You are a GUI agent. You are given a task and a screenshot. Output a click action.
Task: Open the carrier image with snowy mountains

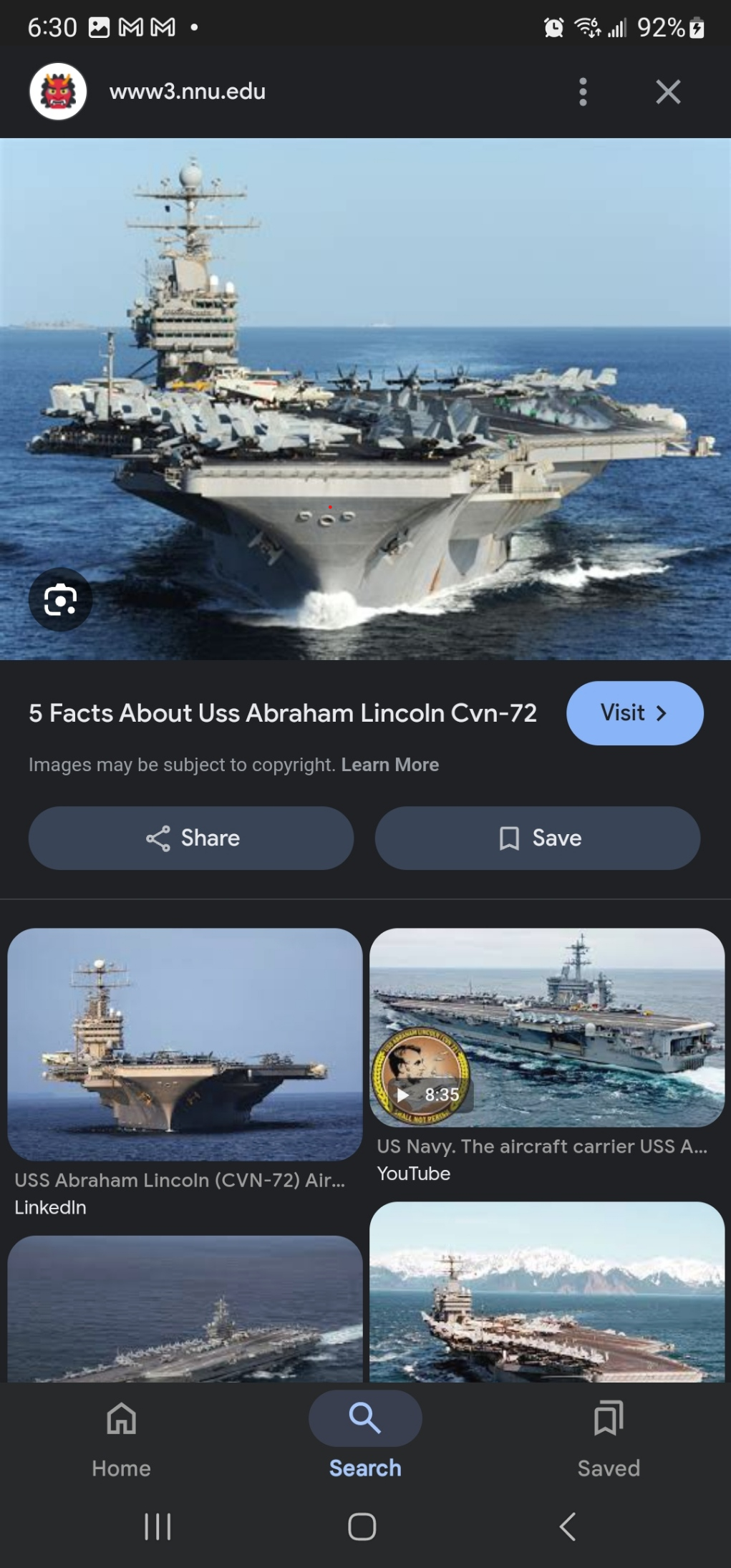(547, 1292)
